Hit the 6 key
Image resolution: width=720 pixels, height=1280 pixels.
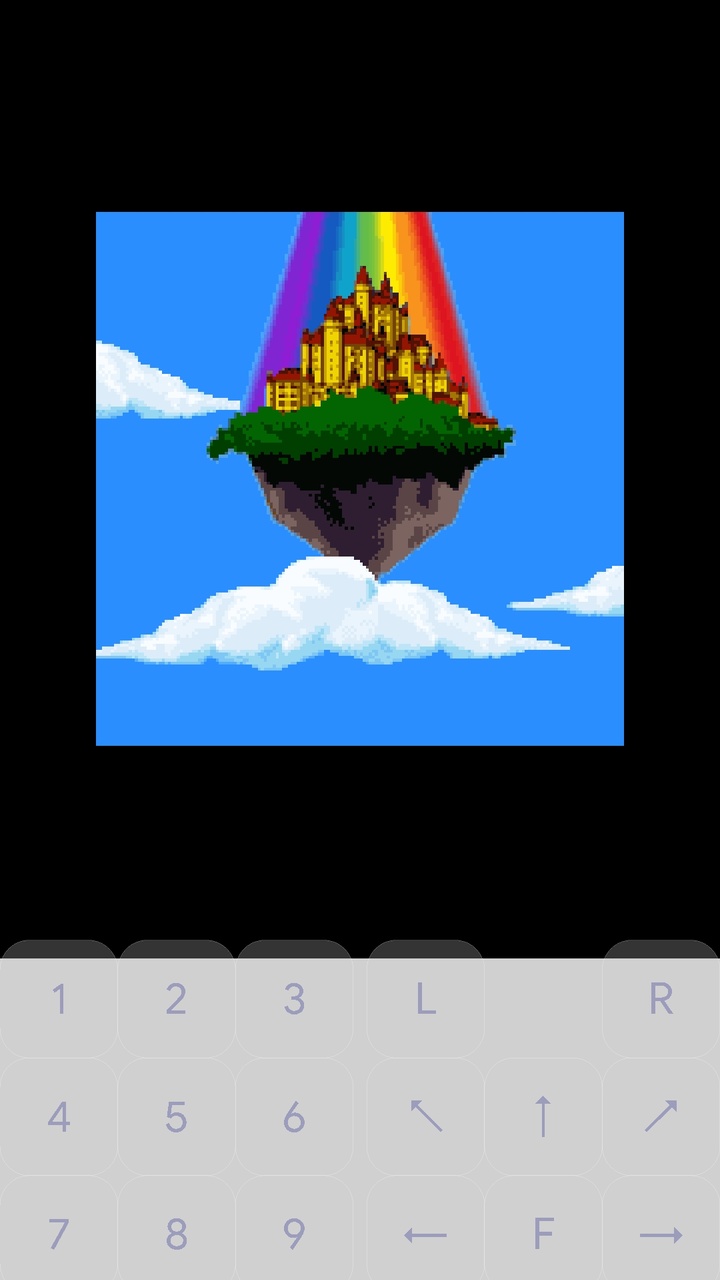pyautogui.click(x=294, y=1117)
